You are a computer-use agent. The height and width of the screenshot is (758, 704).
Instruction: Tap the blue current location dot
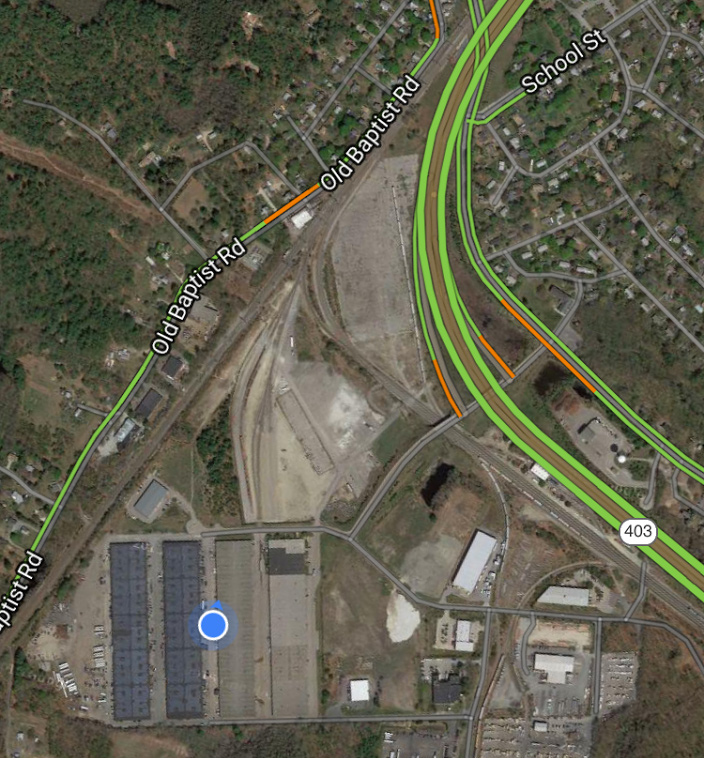[x=213, y=626]
